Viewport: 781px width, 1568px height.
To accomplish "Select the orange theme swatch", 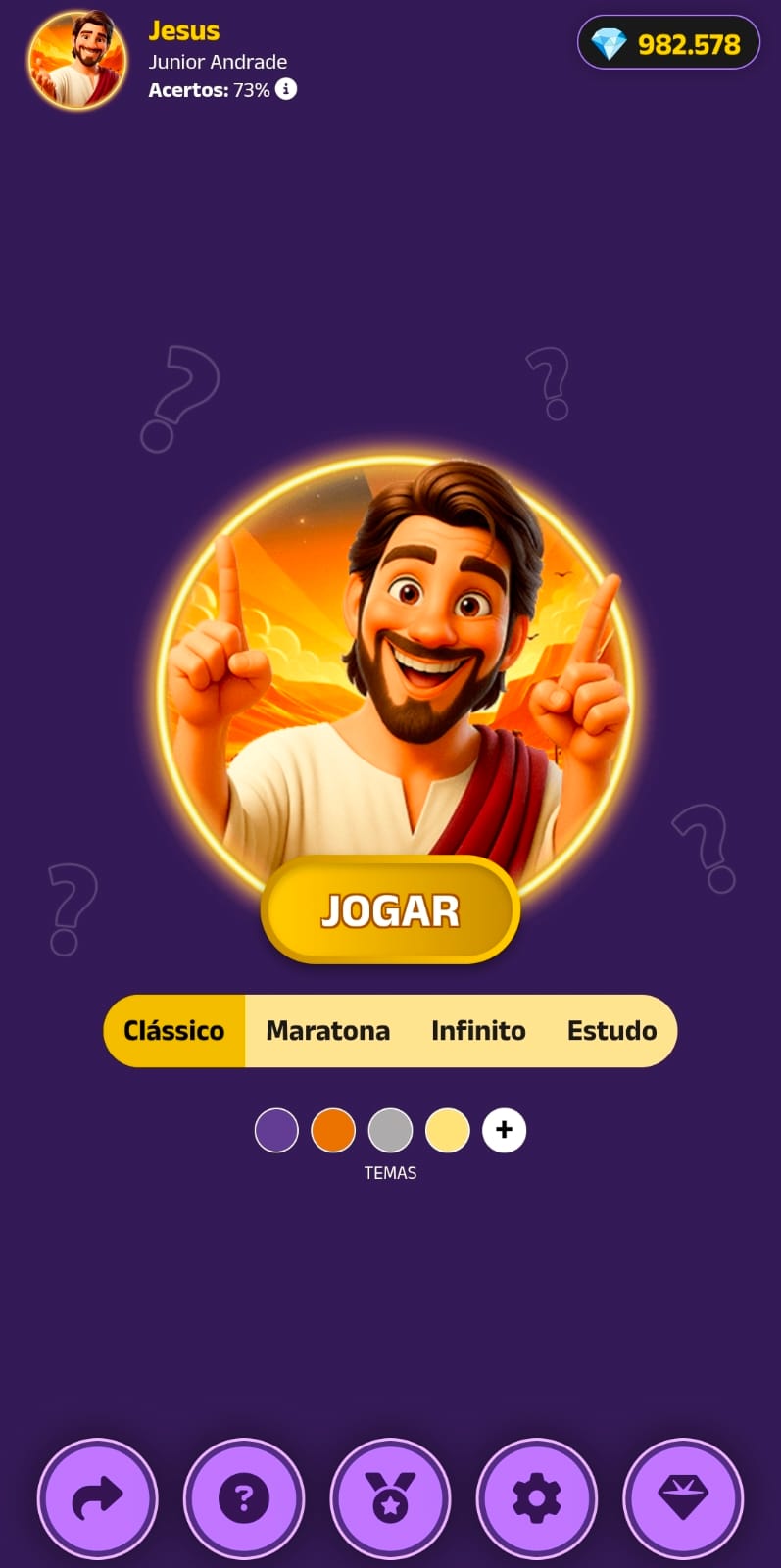I will [333, 1130].
